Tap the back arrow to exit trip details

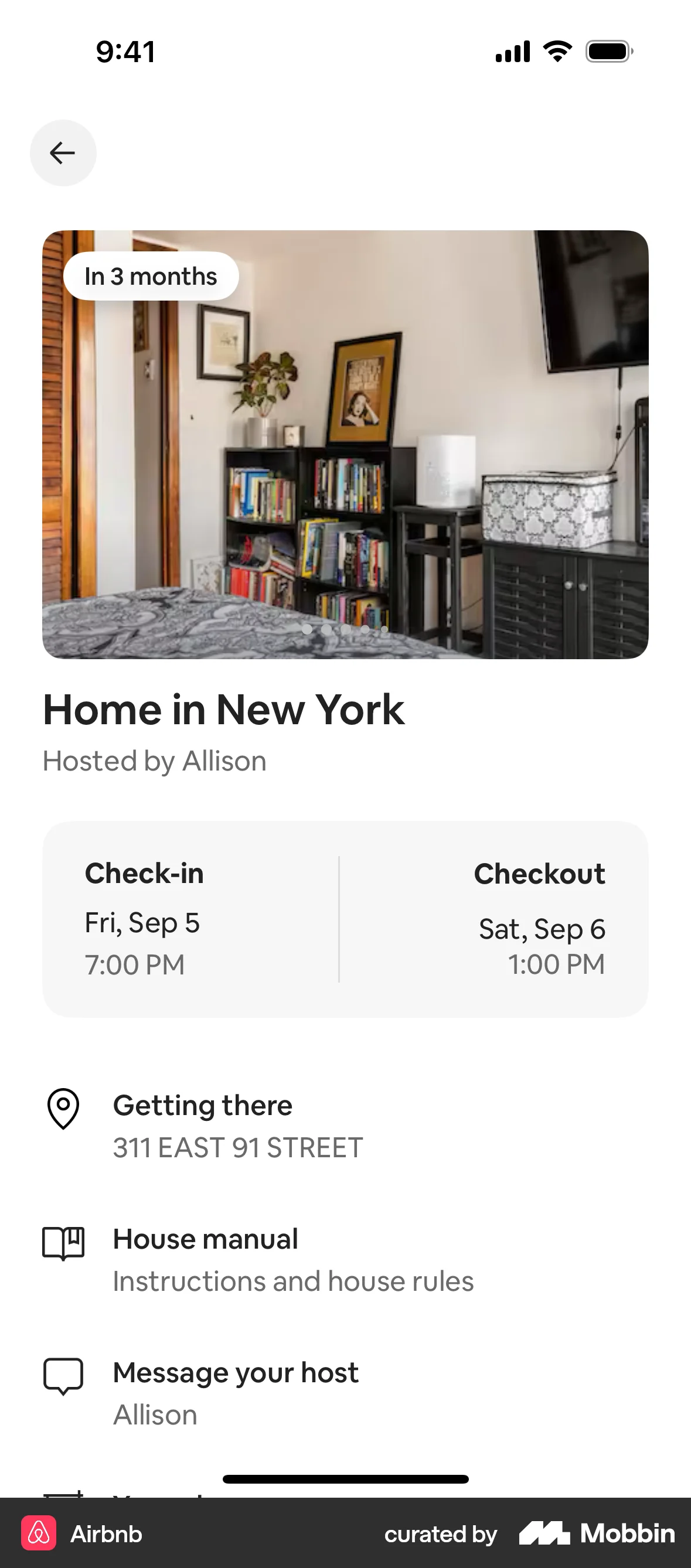pyautogui.click(x=63, y=154)
